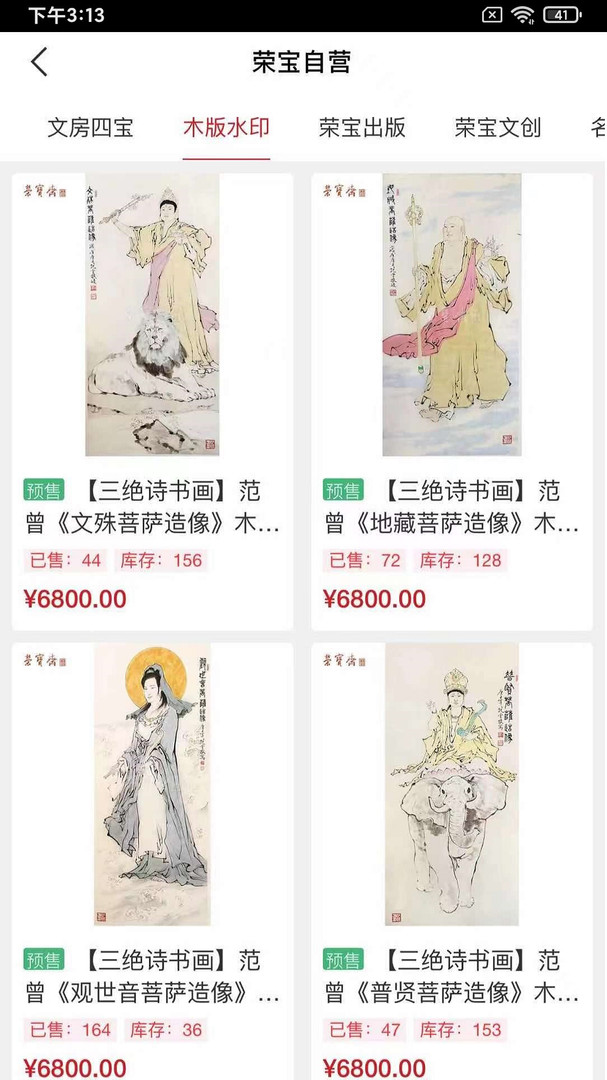Select the 木版水印 tab
607x1080 pixels.
pyautogui.click(x=226, y=127)
